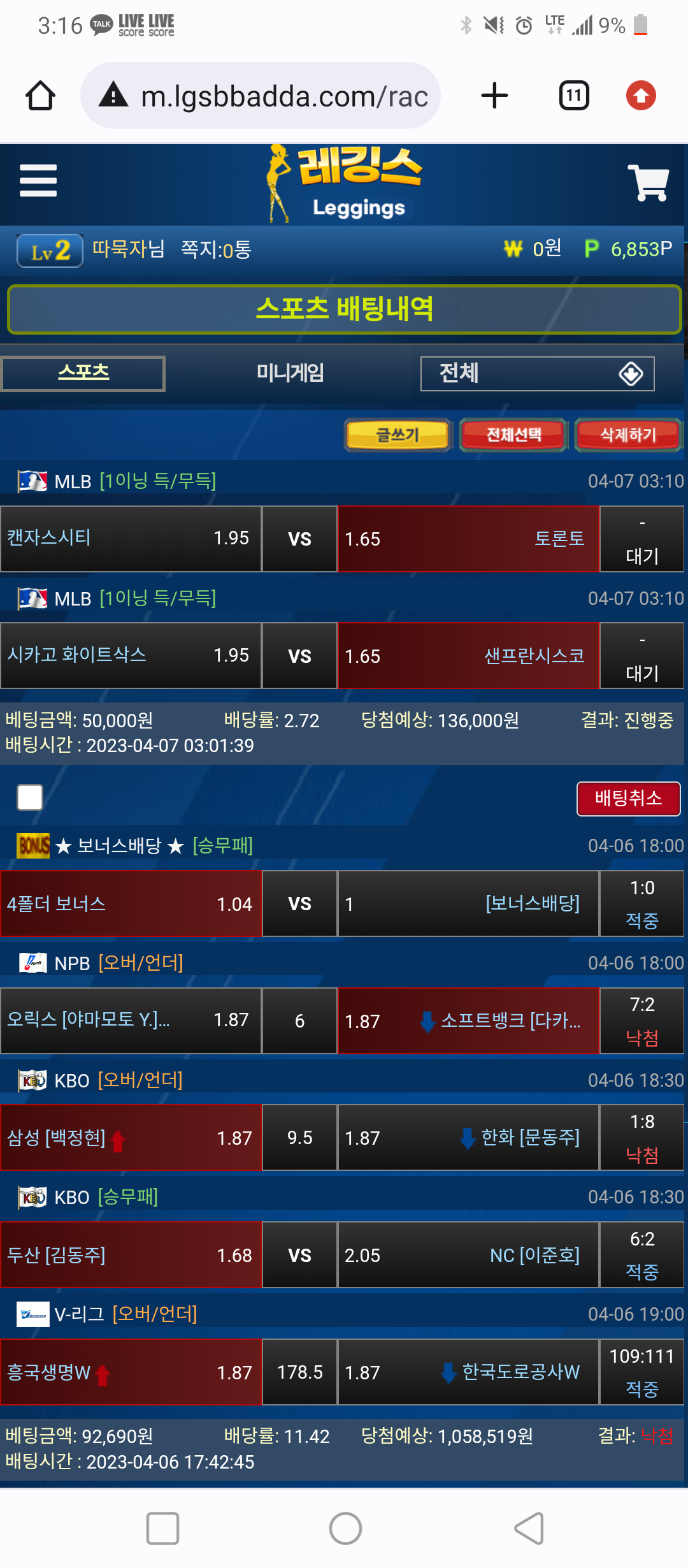Open the hamburger menu
The image size is (688, 1568).
pyautogui.click(x=38, y=181)
